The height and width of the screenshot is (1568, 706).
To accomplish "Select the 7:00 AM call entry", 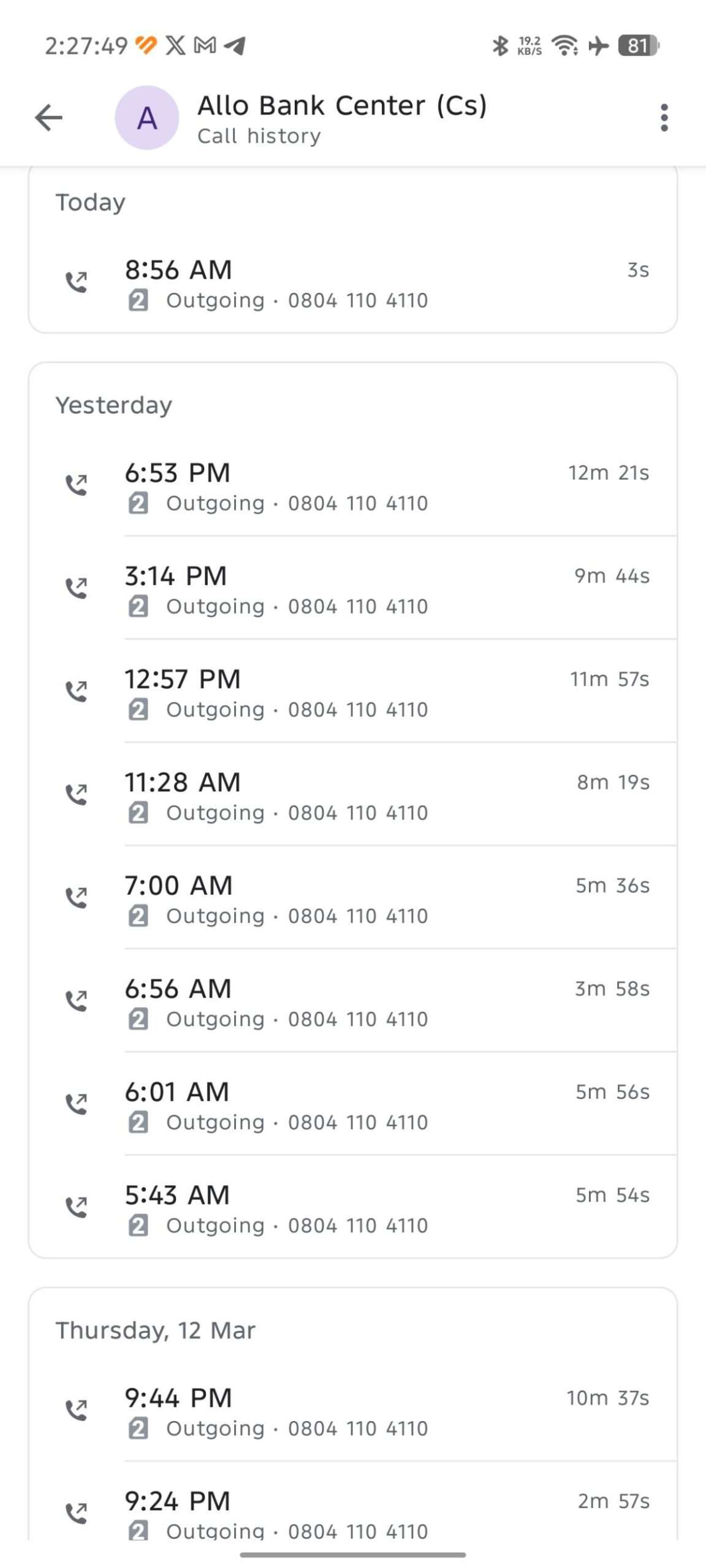I will point(353,900).
